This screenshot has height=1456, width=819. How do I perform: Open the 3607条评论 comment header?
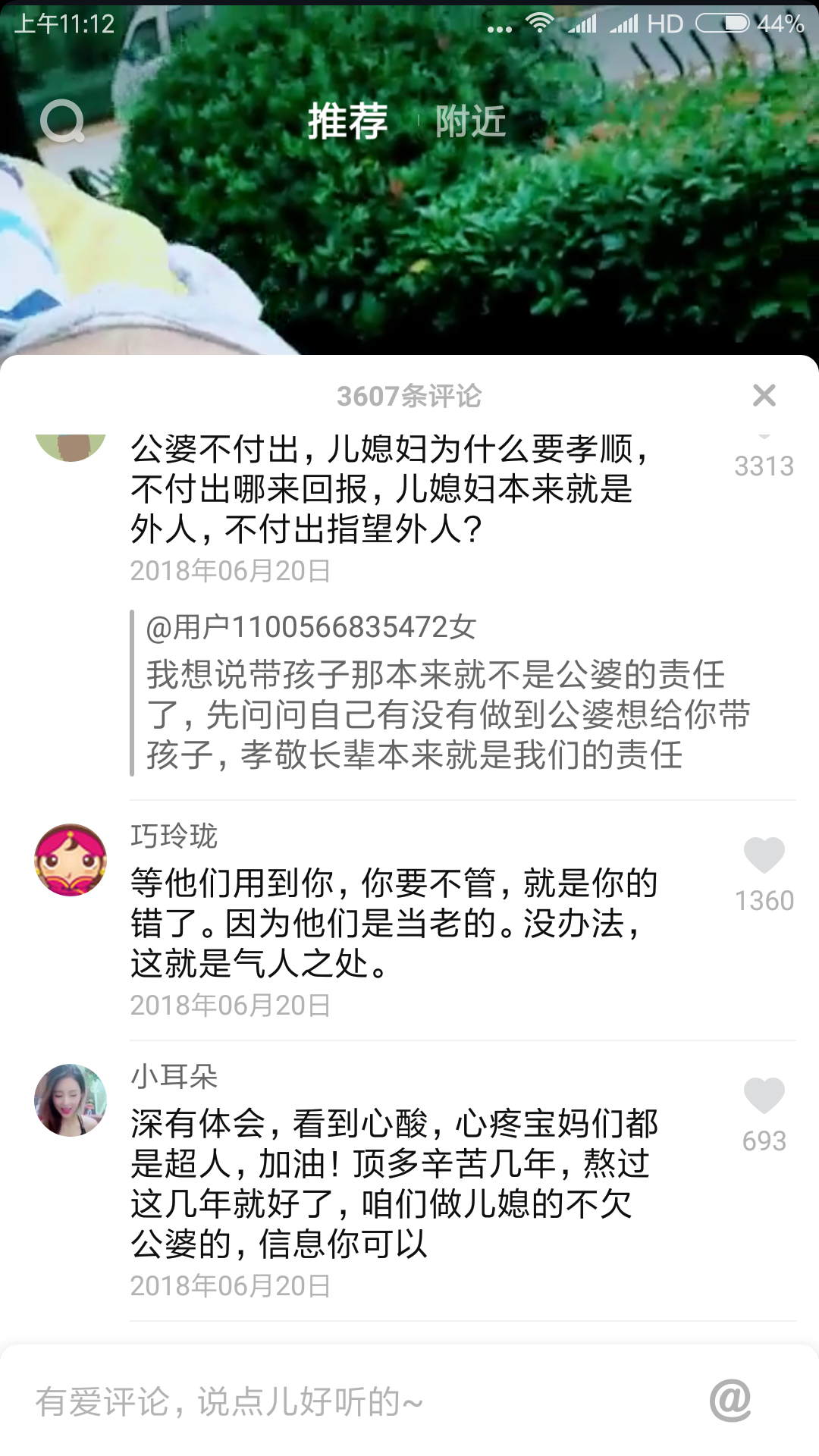click(x=409, y=397)
